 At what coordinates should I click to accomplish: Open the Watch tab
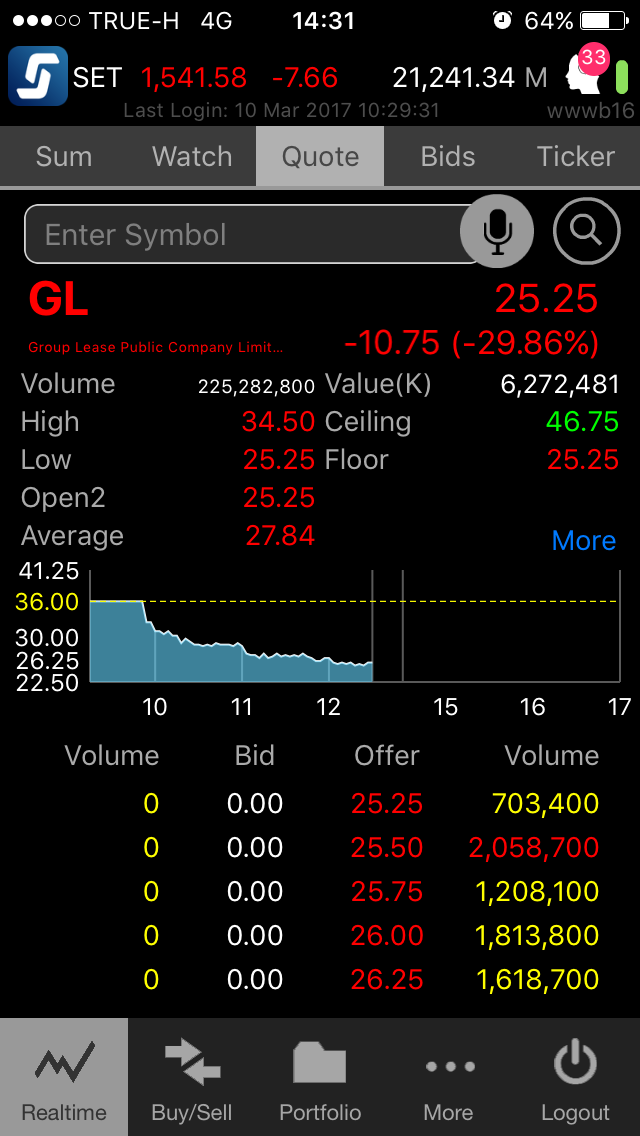(192, 157)
